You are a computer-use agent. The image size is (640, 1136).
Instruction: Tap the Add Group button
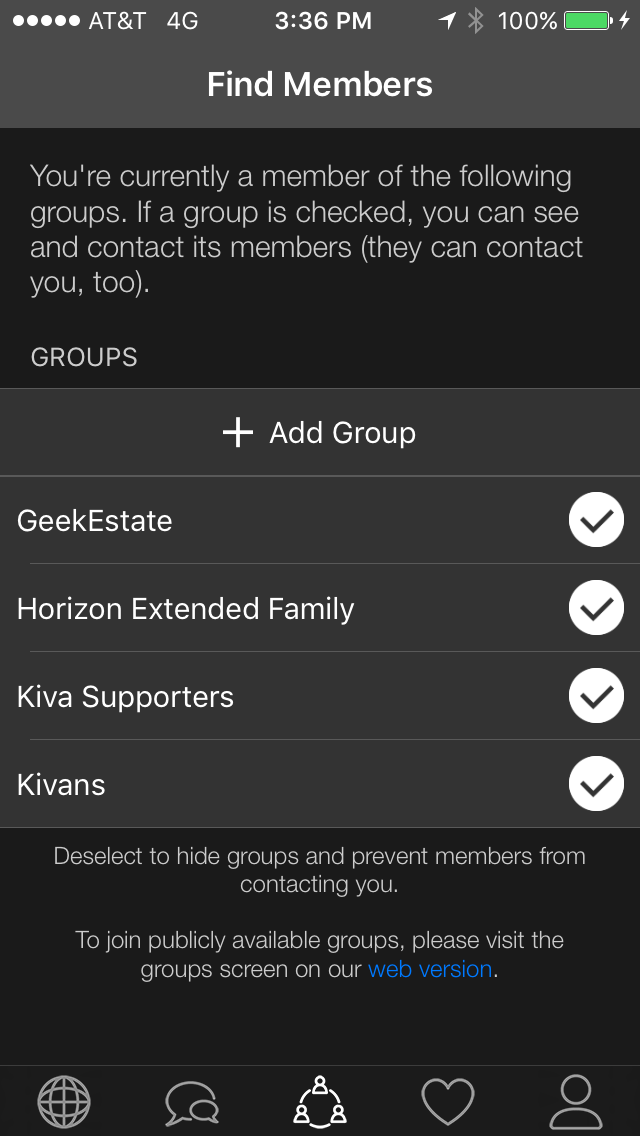[x=320, y=433]
